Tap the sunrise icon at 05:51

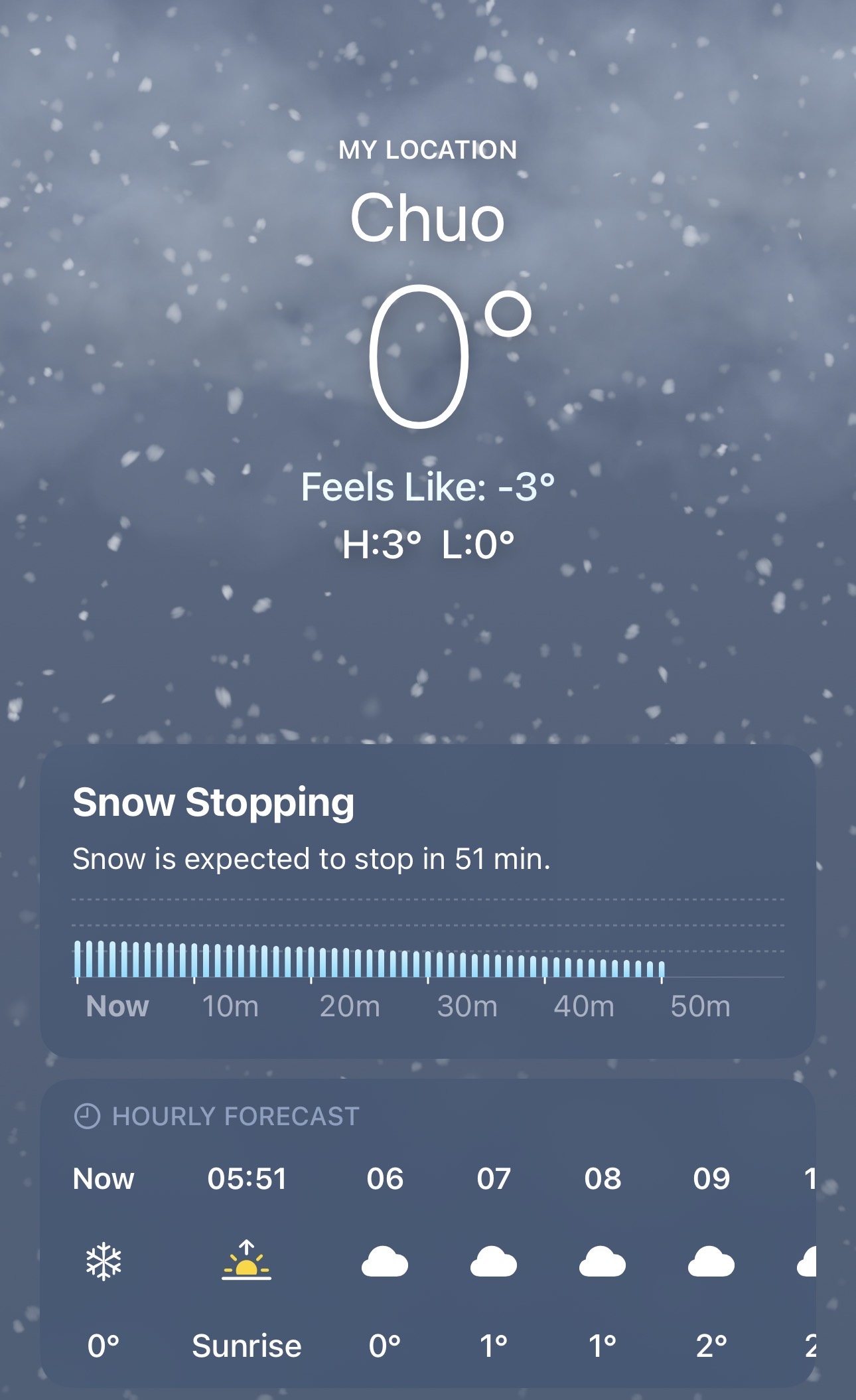point(246,1261)
